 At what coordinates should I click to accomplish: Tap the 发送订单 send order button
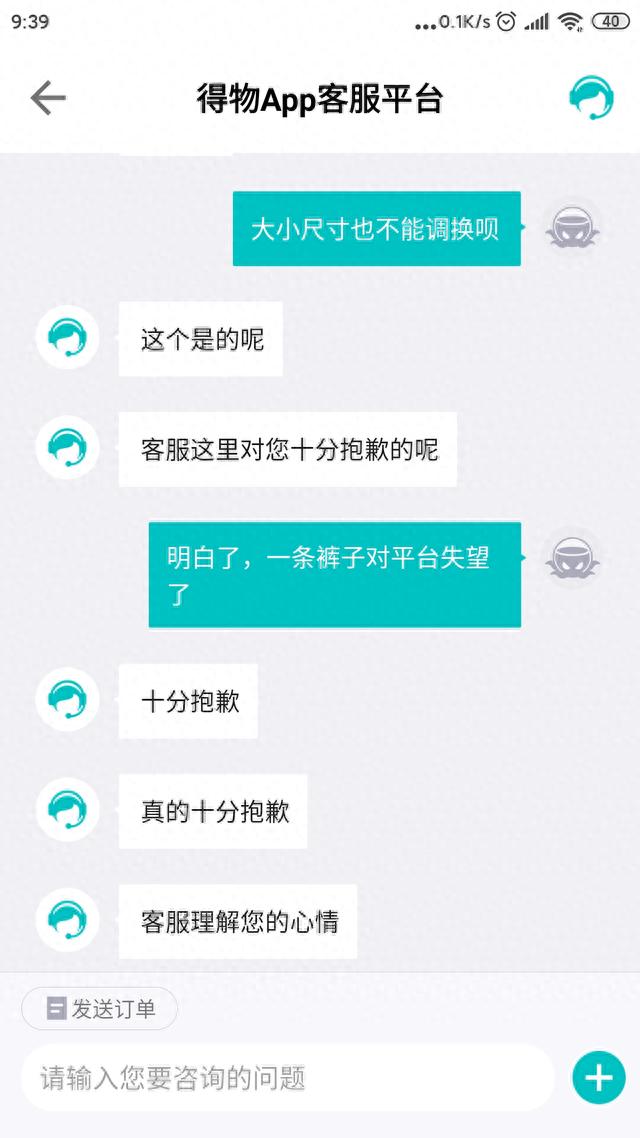pos(100,1009)
